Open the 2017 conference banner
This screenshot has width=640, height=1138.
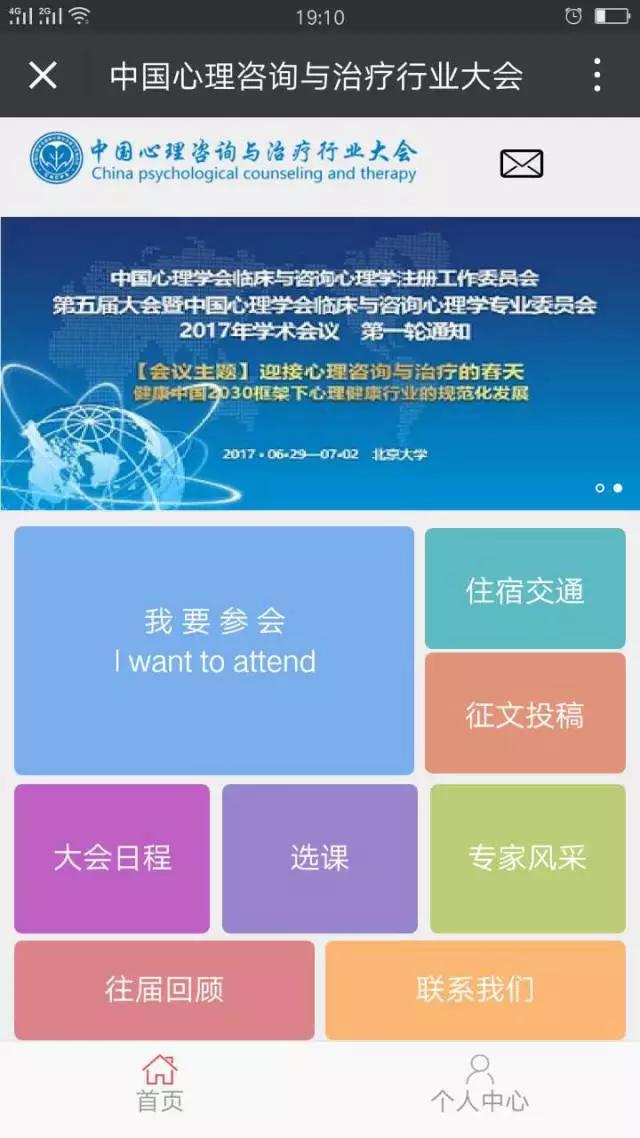[x=320, y=364]
